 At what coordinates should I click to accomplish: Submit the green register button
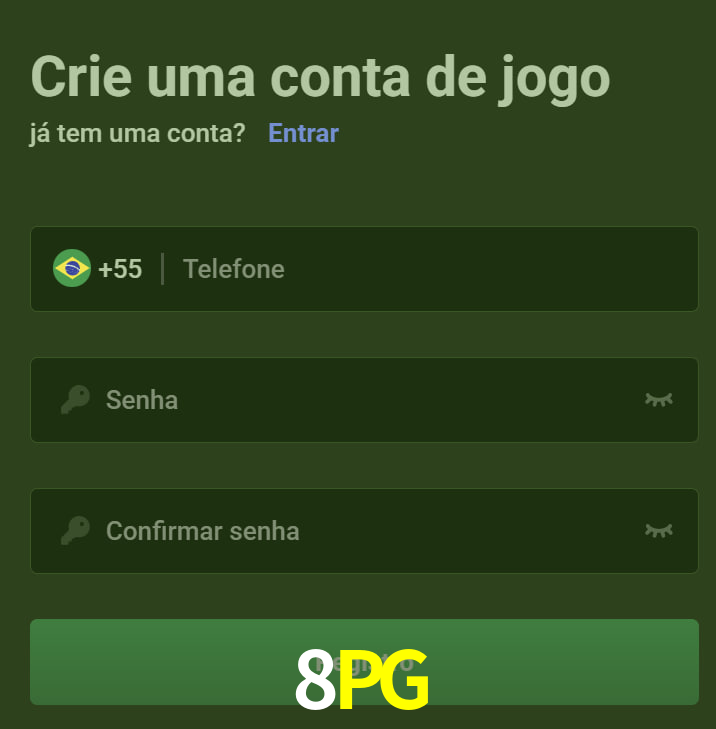click(364, 662)
